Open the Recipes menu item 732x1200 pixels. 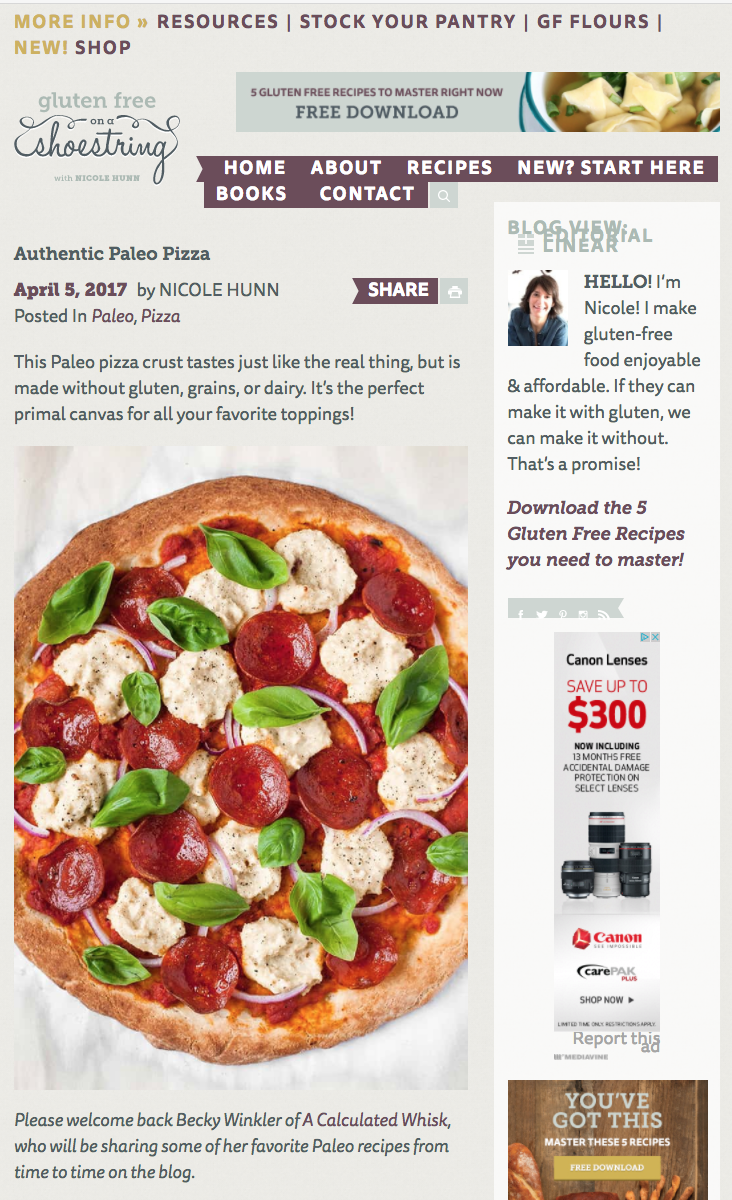pyautogui.click(x=449, y=168)
